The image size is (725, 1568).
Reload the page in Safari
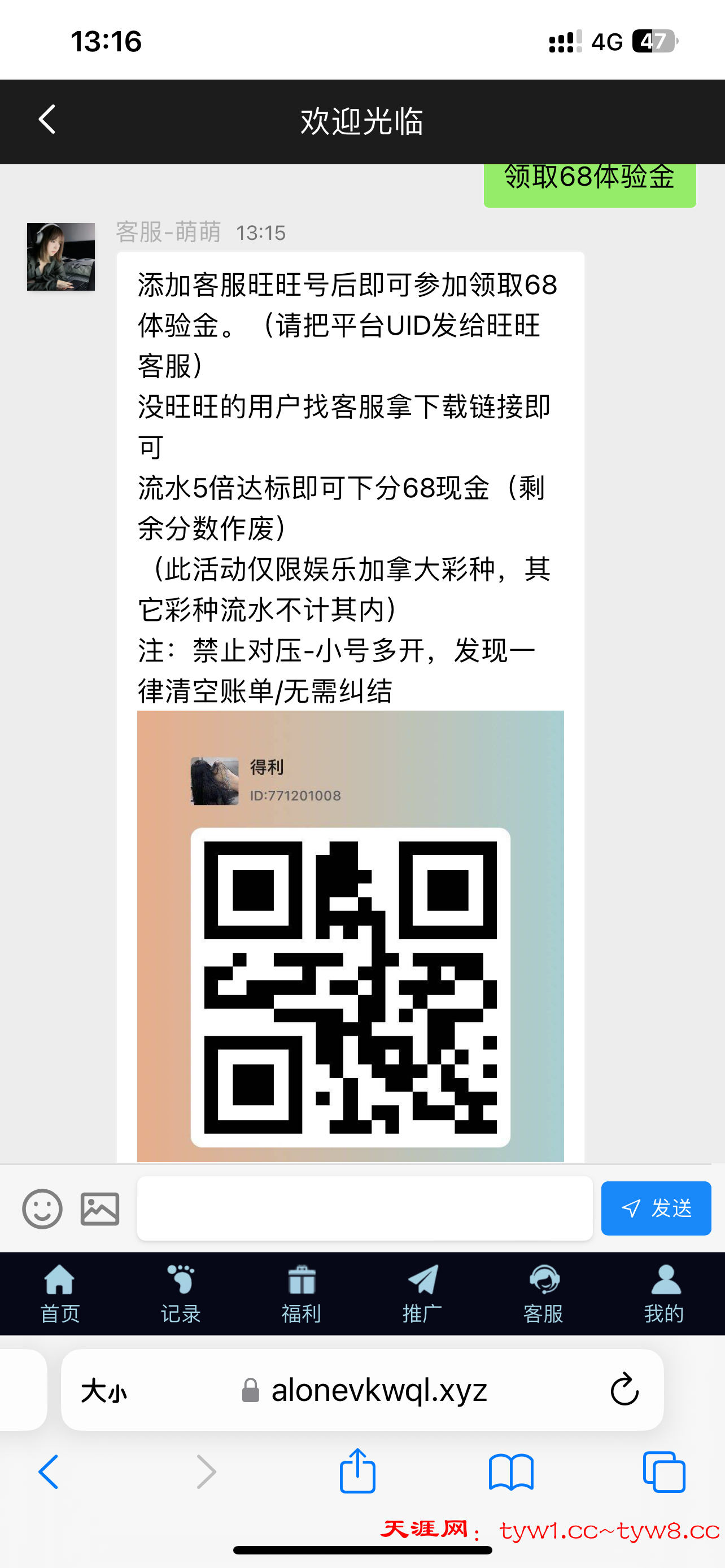(x=624, y=1390)
